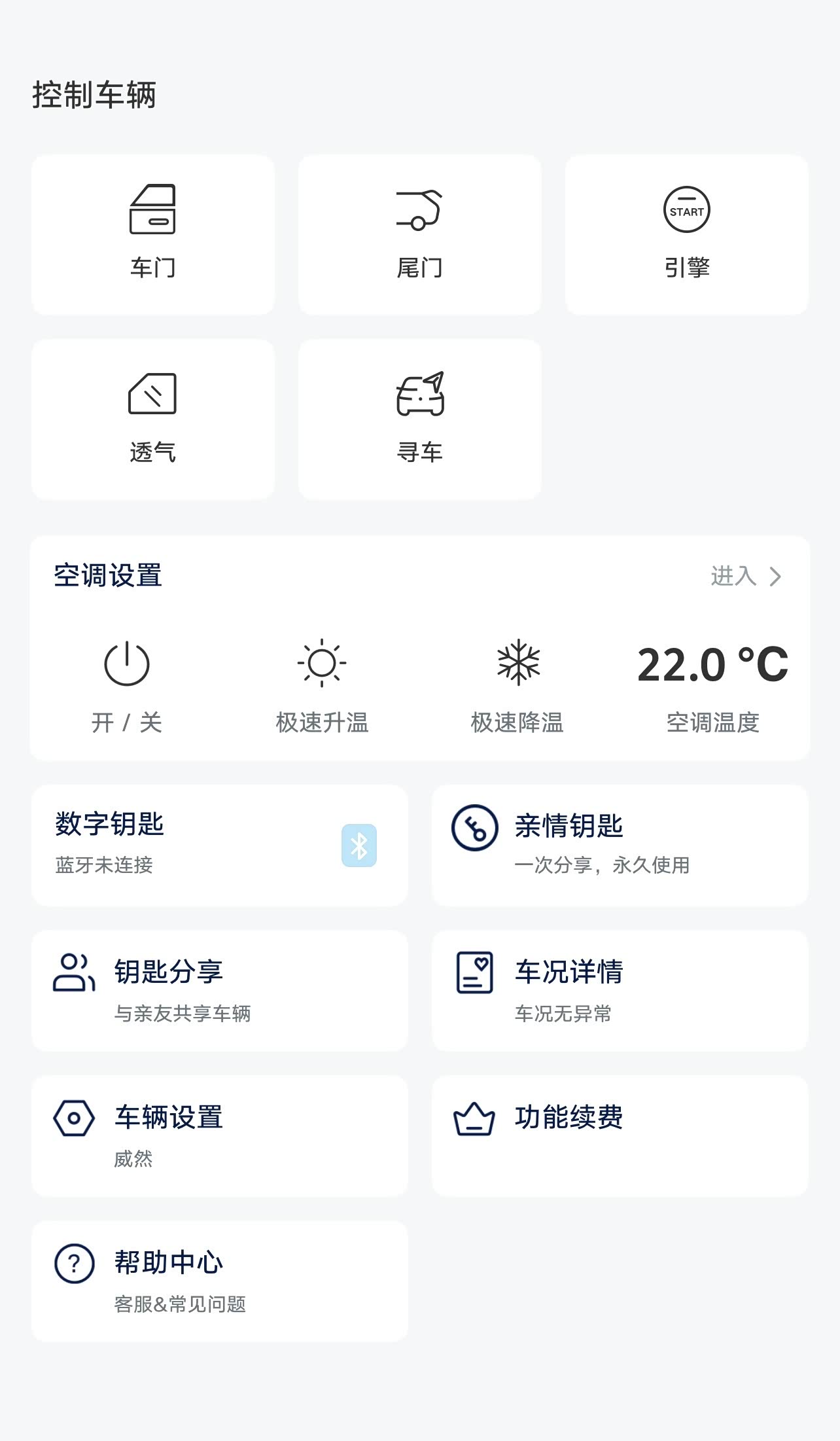Screen dimensions: 840x1441
Task: Open 功能续费 feature renewal
Action: 620,1135
